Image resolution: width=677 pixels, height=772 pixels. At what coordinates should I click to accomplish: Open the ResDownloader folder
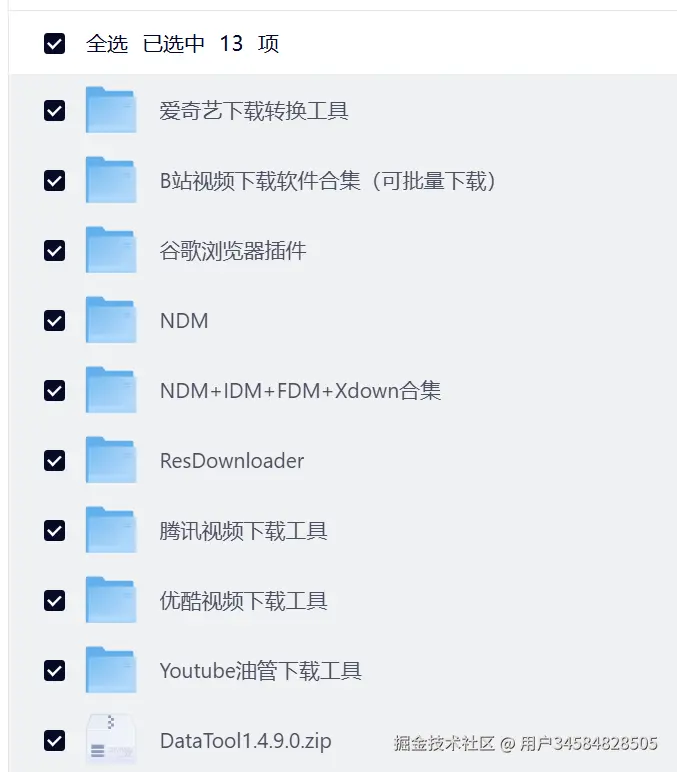click(x=231, y=461)
